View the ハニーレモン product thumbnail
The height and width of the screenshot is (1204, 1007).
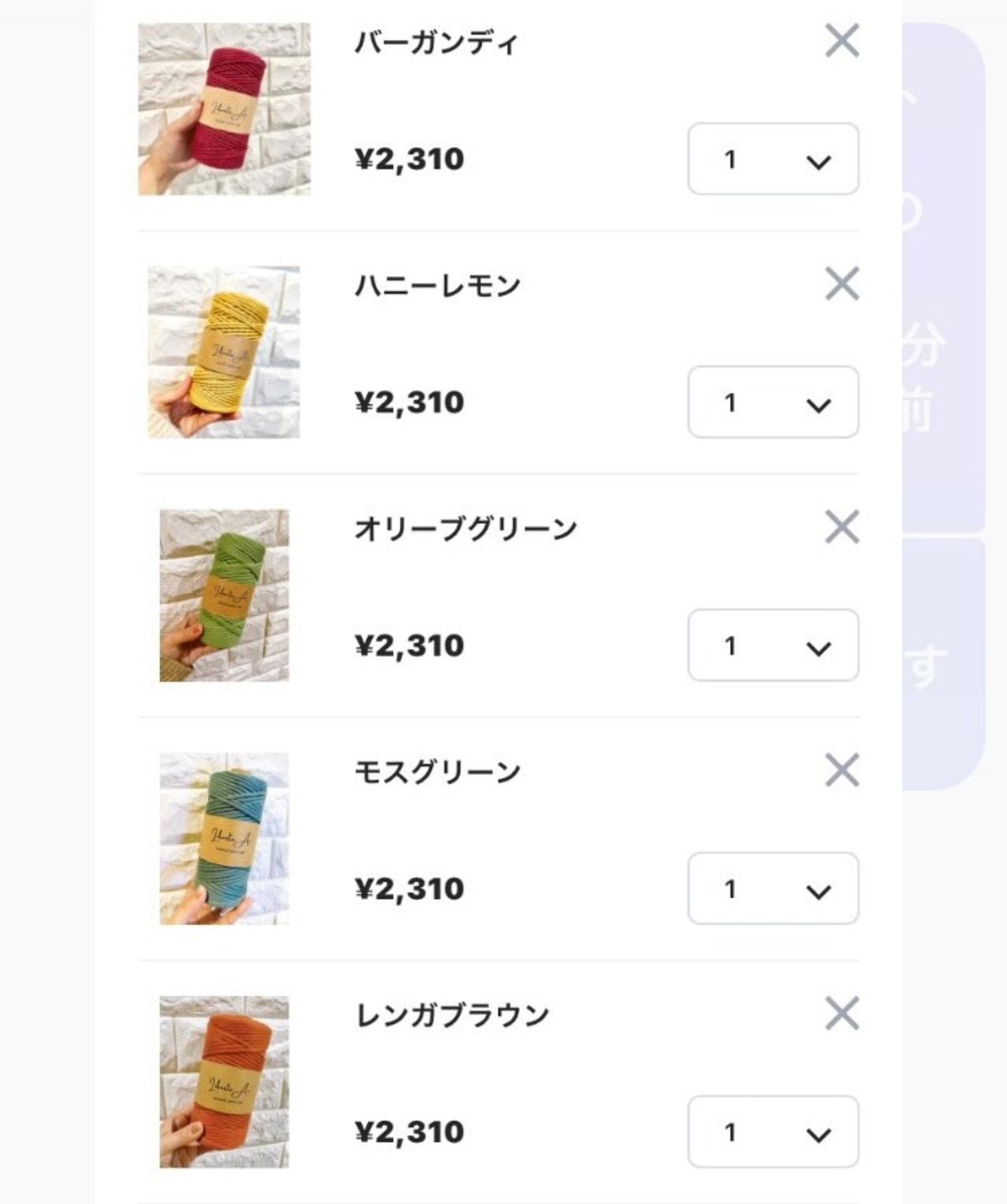(x=224, y=352)
